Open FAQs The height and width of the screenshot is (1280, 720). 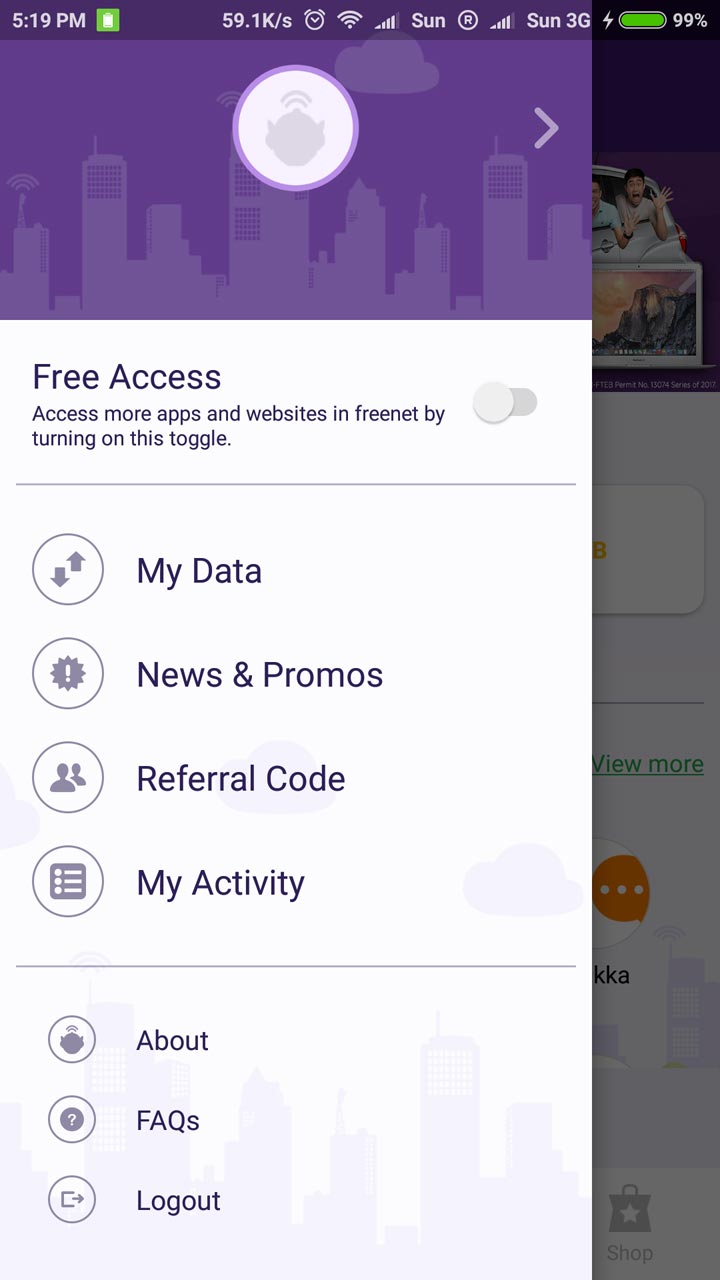pos(167,1121)
